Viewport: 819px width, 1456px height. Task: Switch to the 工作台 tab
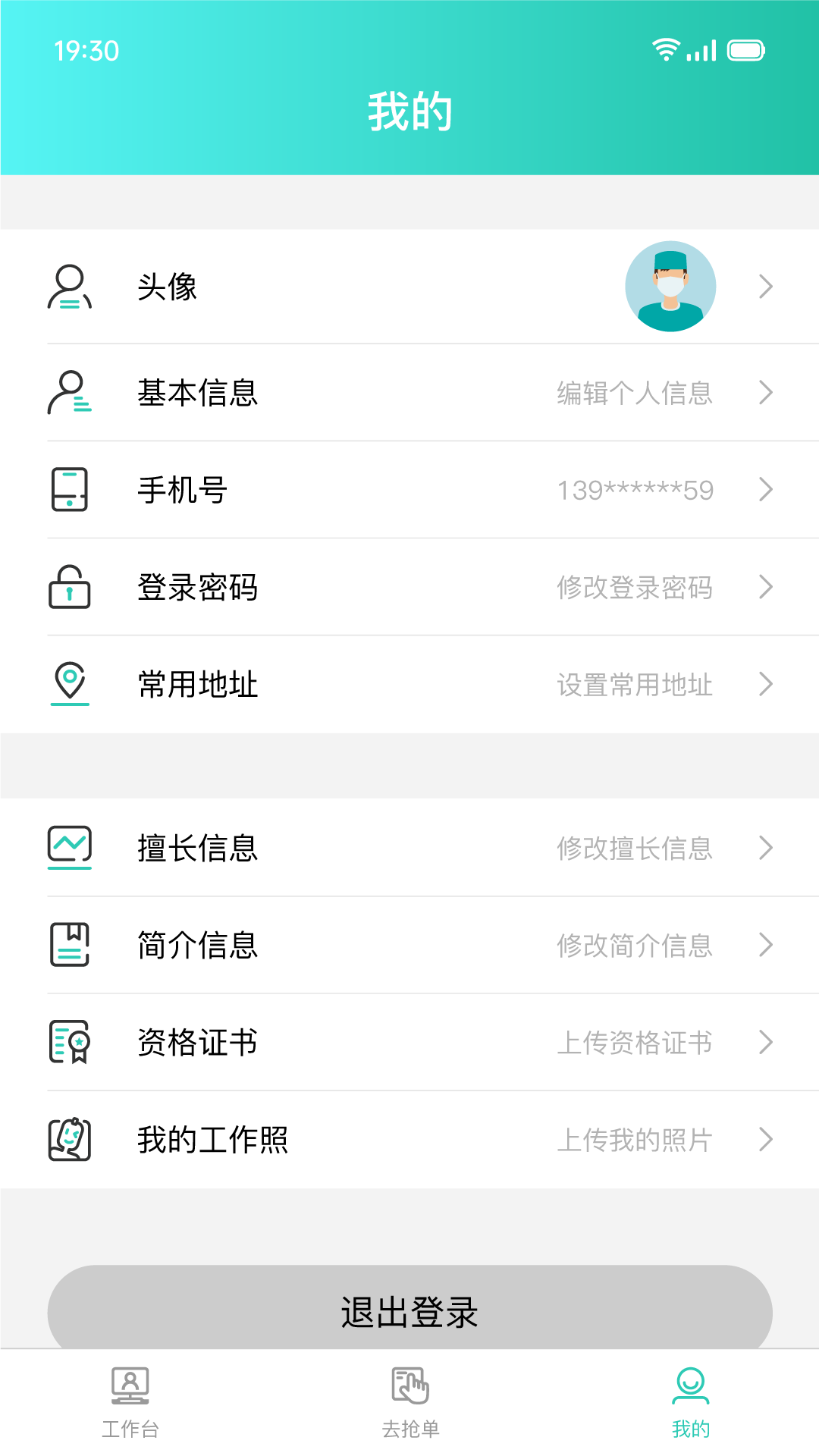[x=130, y=1403]
